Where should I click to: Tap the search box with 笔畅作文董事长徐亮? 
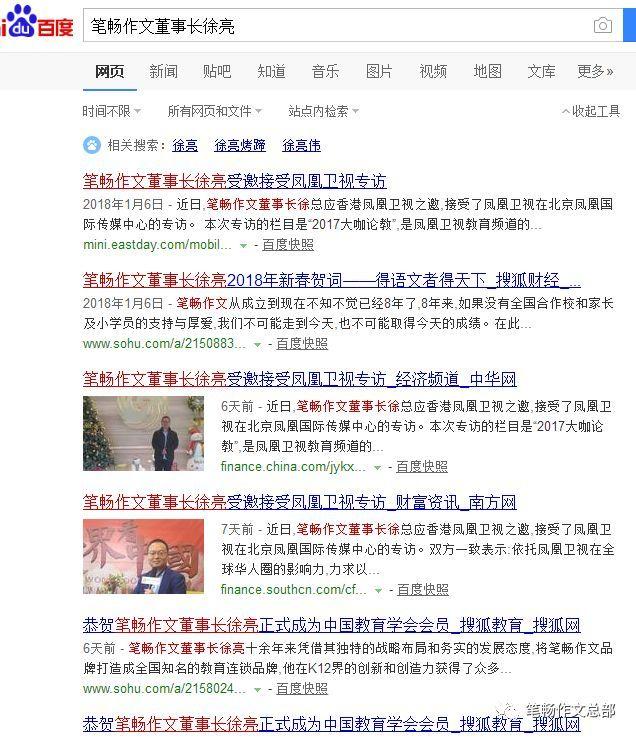[330, 26]
